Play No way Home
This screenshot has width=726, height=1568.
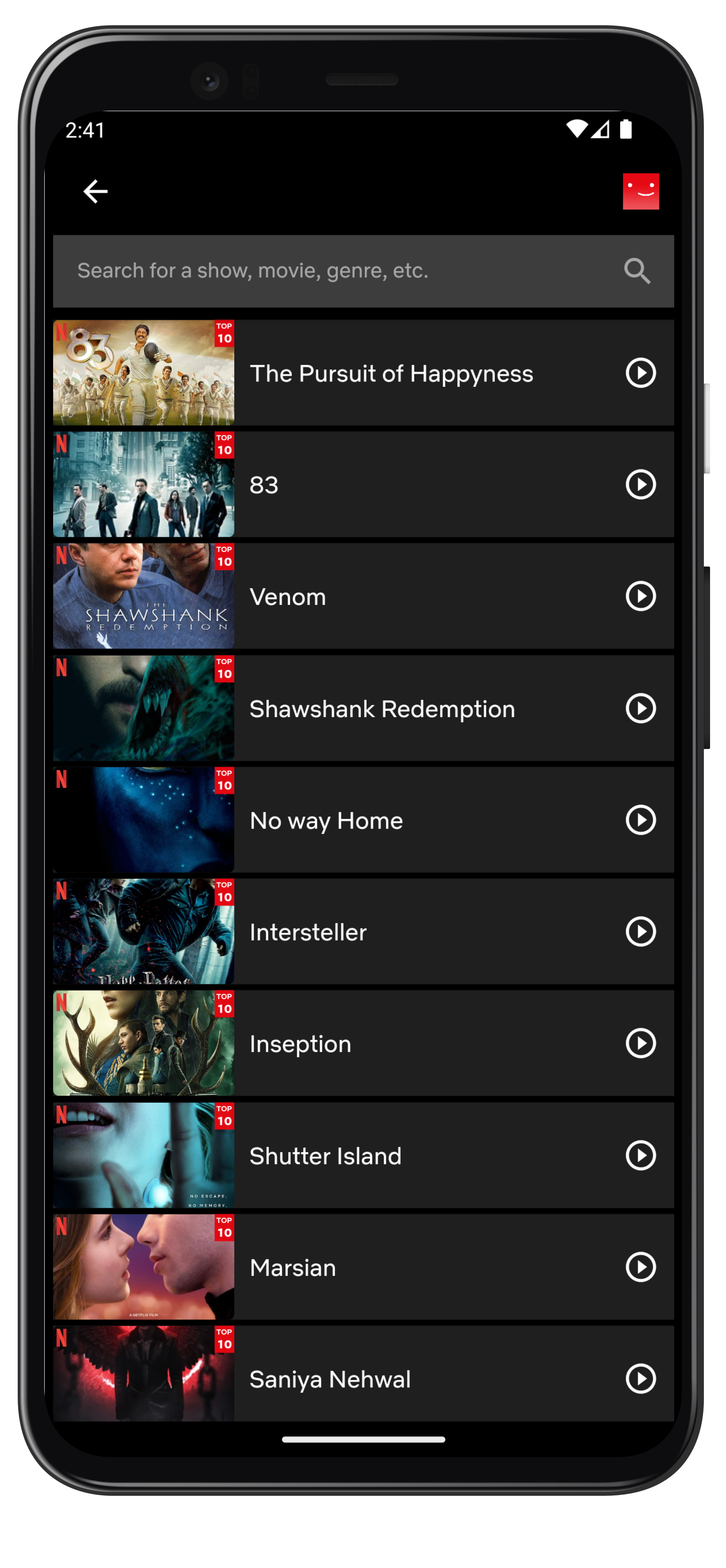(640, 820)
